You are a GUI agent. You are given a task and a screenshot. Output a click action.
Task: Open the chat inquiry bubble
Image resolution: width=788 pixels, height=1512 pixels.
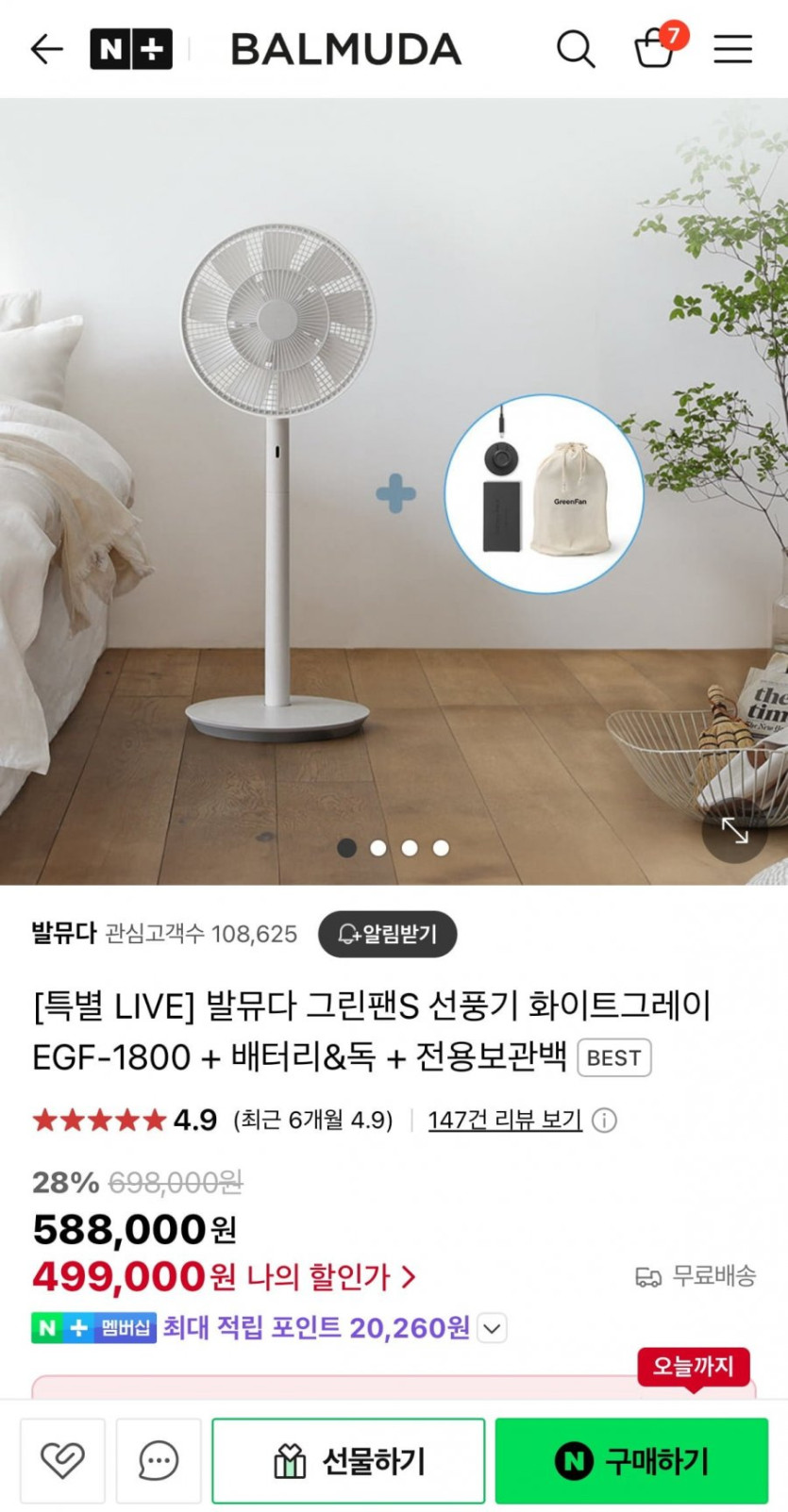click(x=159, y=1460)
